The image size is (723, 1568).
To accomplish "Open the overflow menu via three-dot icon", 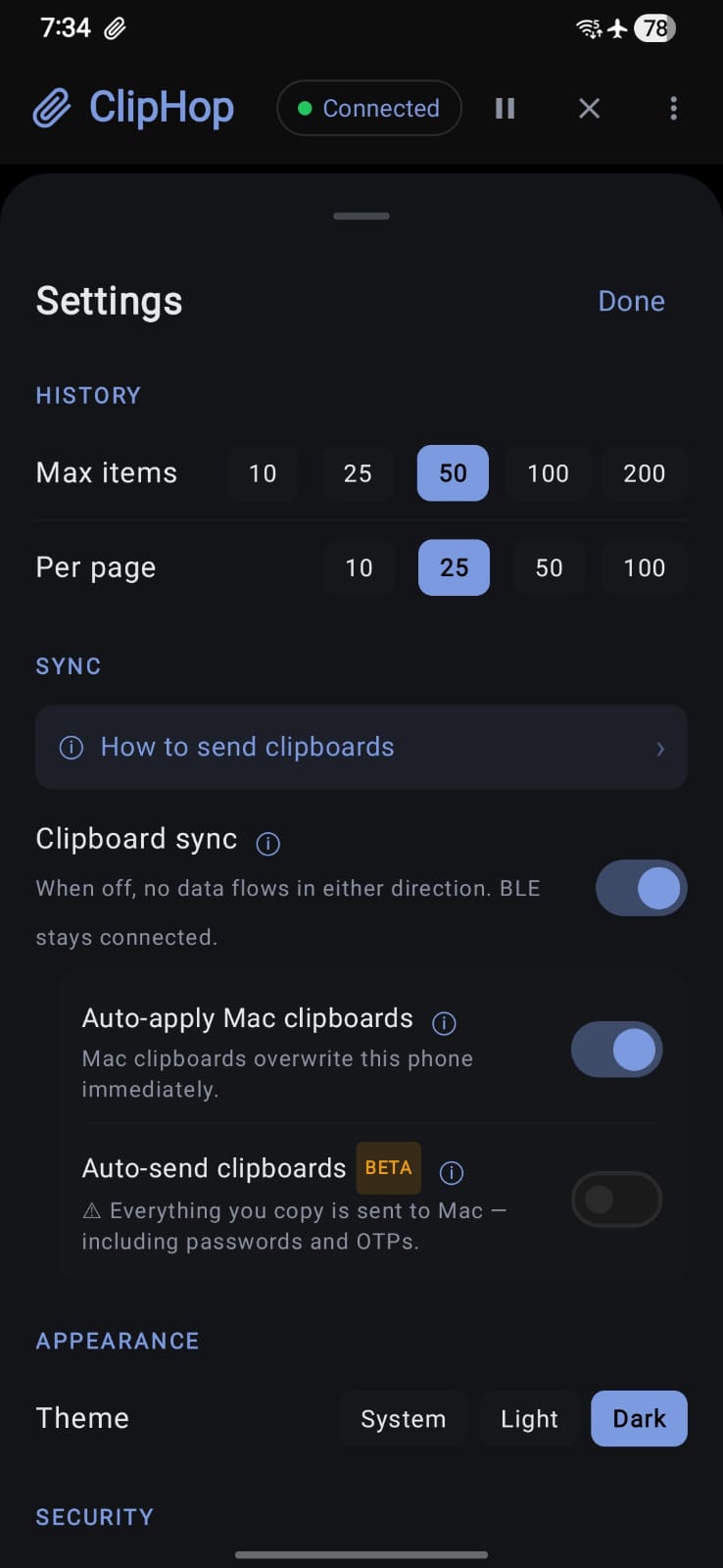I will tap(673, 108).
